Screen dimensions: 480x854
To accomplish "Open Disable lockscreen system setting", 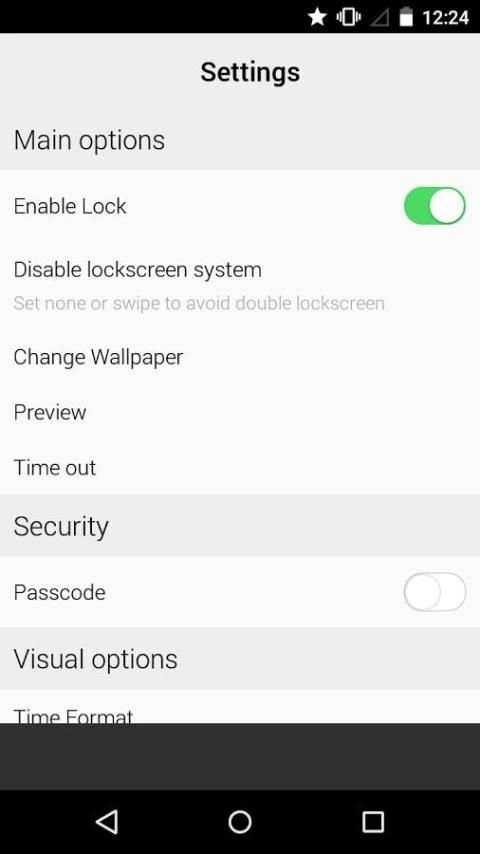I will 240,285.
